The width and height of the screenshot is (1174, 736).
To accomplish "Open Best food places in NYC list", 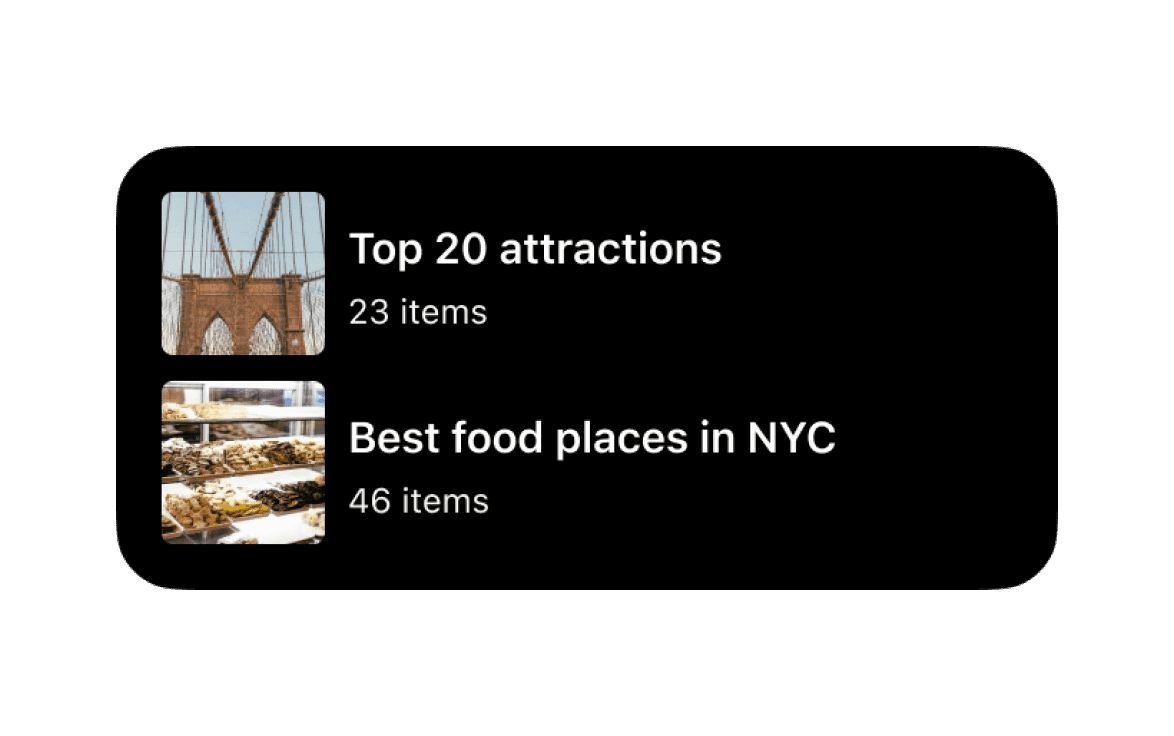I will tap(591, 439).
